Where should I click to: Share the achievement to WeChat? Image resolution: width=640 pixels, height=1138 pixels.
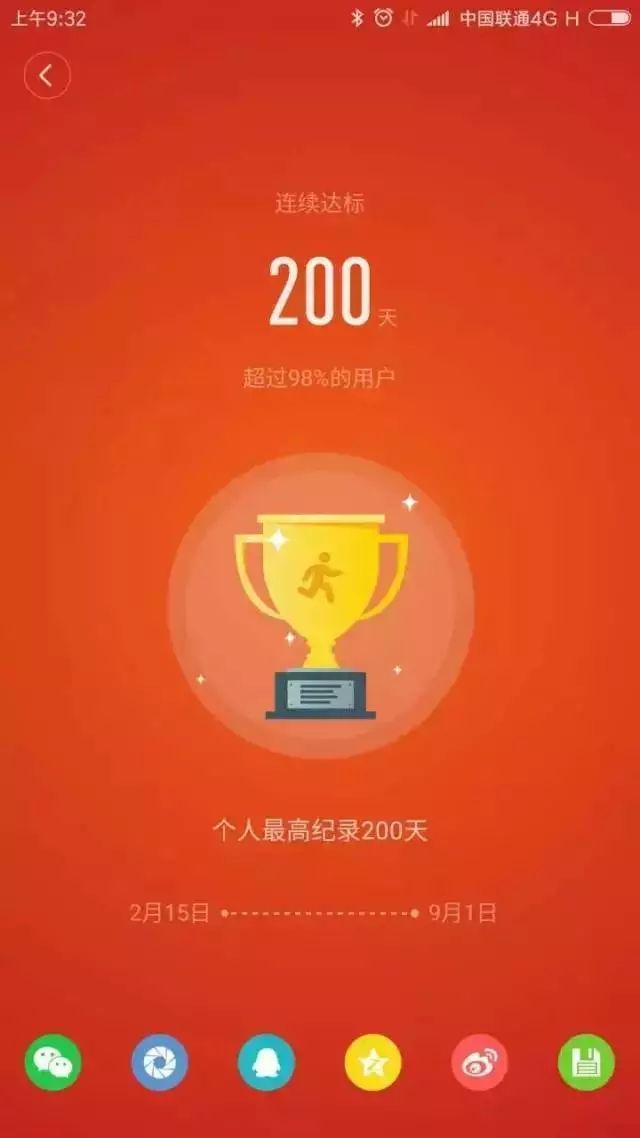pyautogui.click(x=53, y=1062)
